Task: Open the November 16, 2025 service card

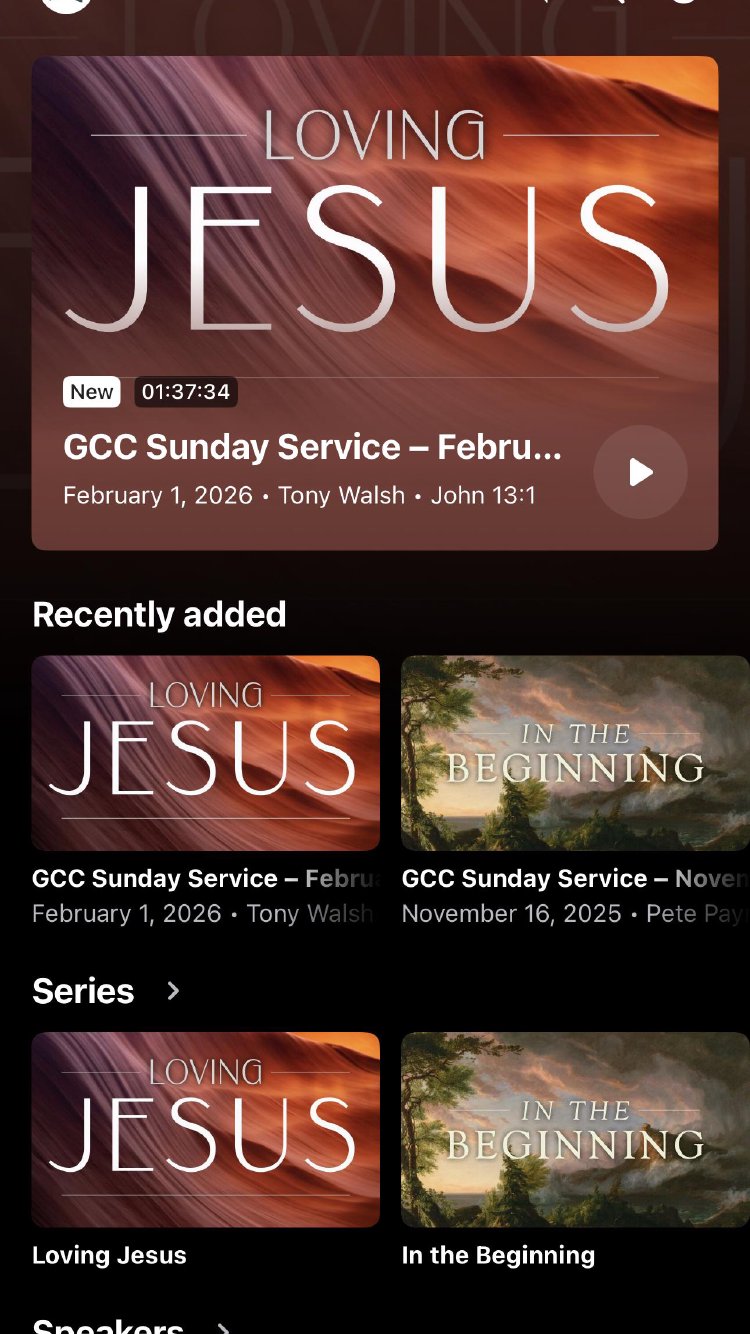Action: point(575,753)
